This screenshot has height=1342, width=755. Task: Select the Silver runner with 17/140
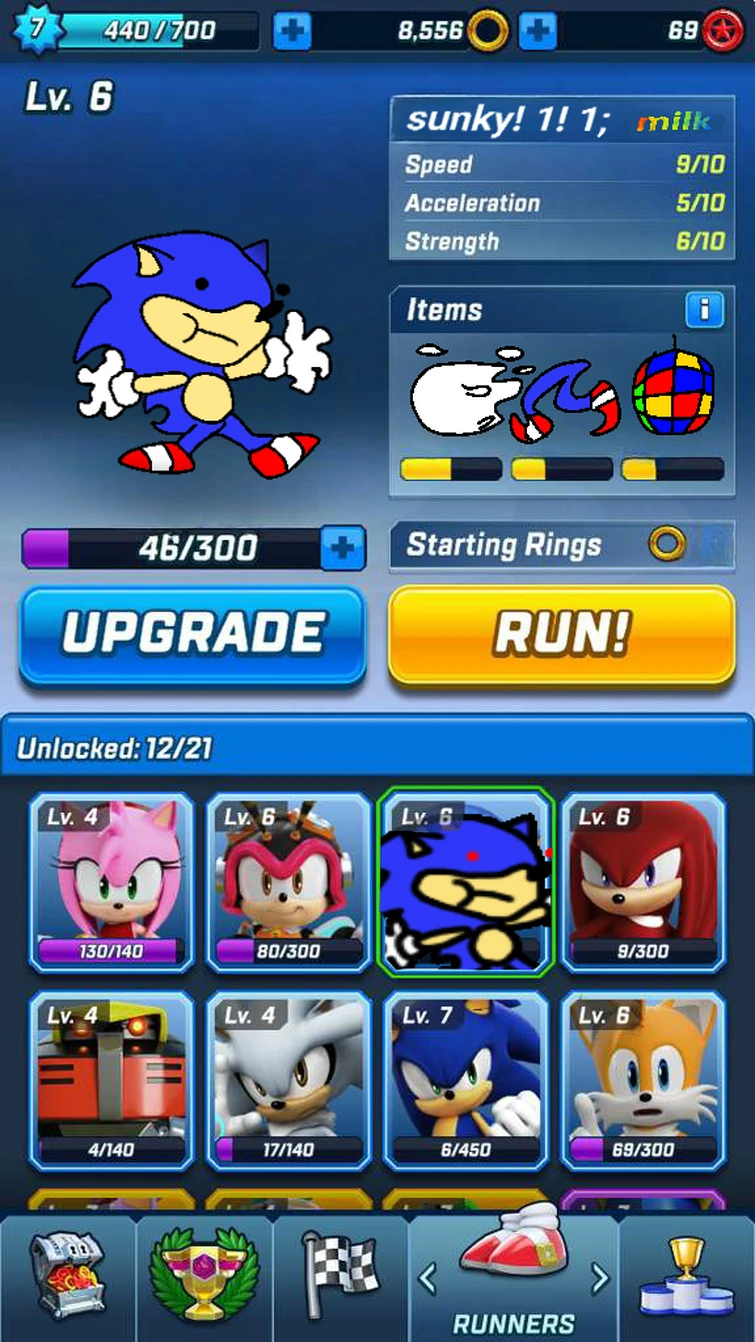(x=288, y=1080)
